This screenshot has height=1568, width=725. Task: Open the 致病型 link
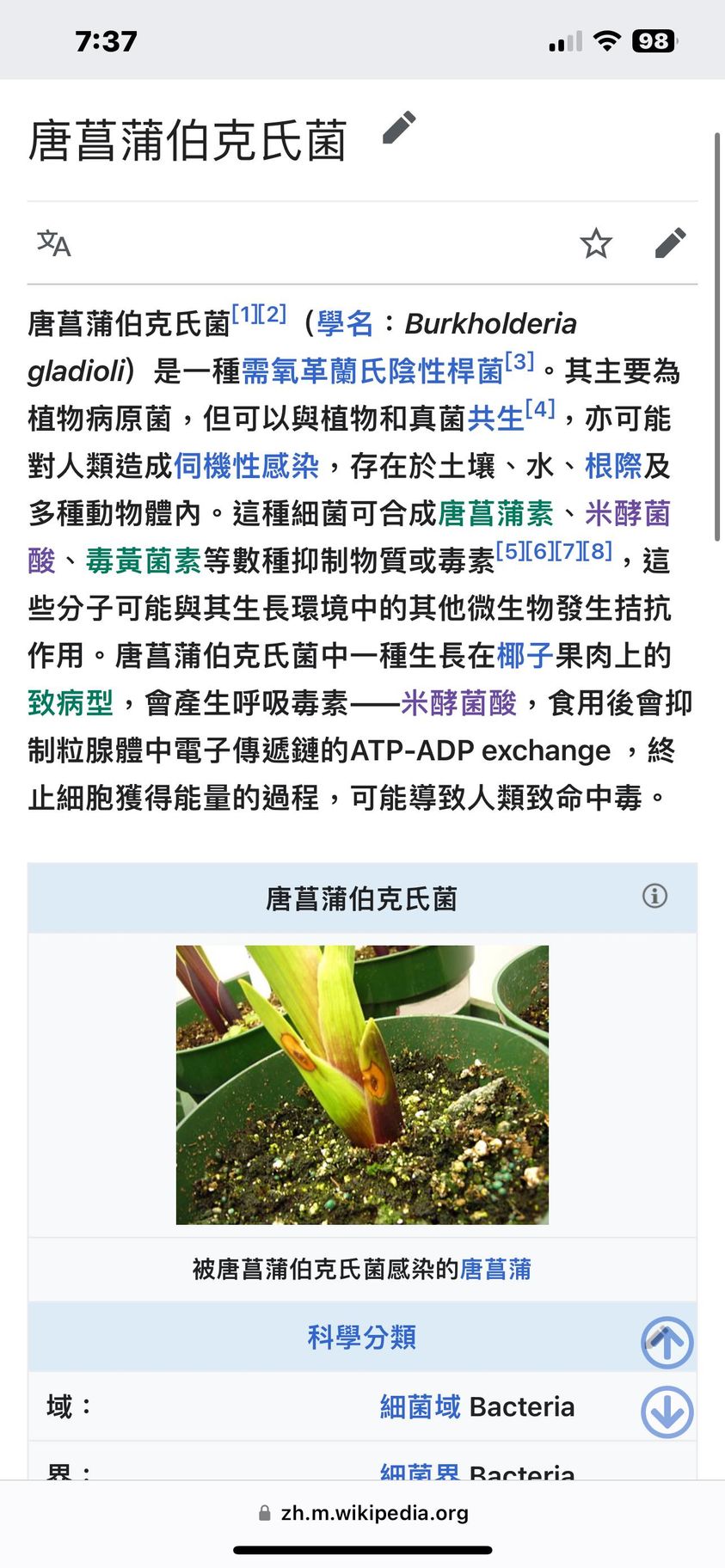point(71,703)
